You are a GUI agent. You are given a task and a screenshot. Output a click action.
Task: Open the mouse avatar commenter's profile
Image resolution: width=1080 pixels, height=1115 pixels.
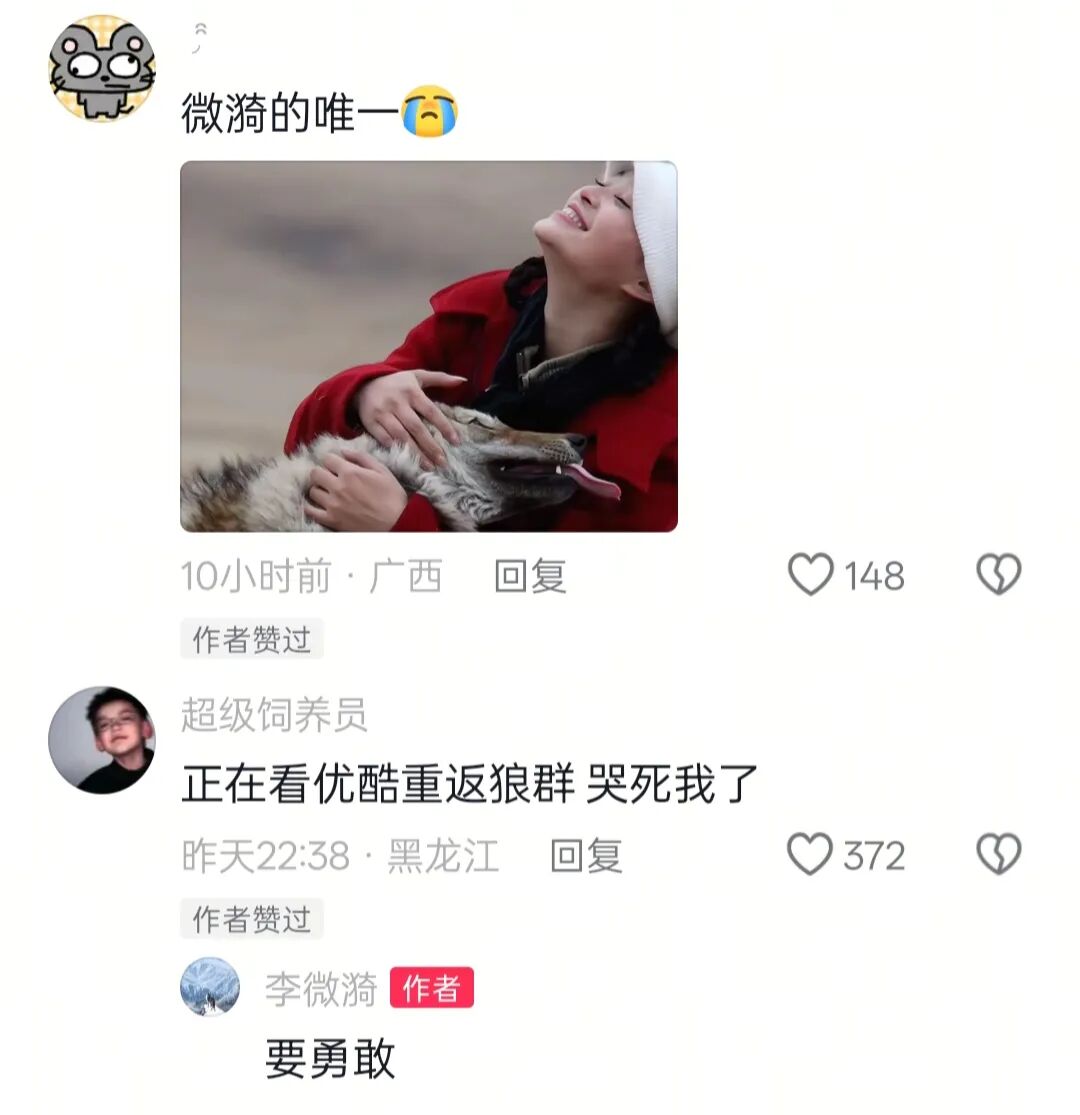[101, 68]
